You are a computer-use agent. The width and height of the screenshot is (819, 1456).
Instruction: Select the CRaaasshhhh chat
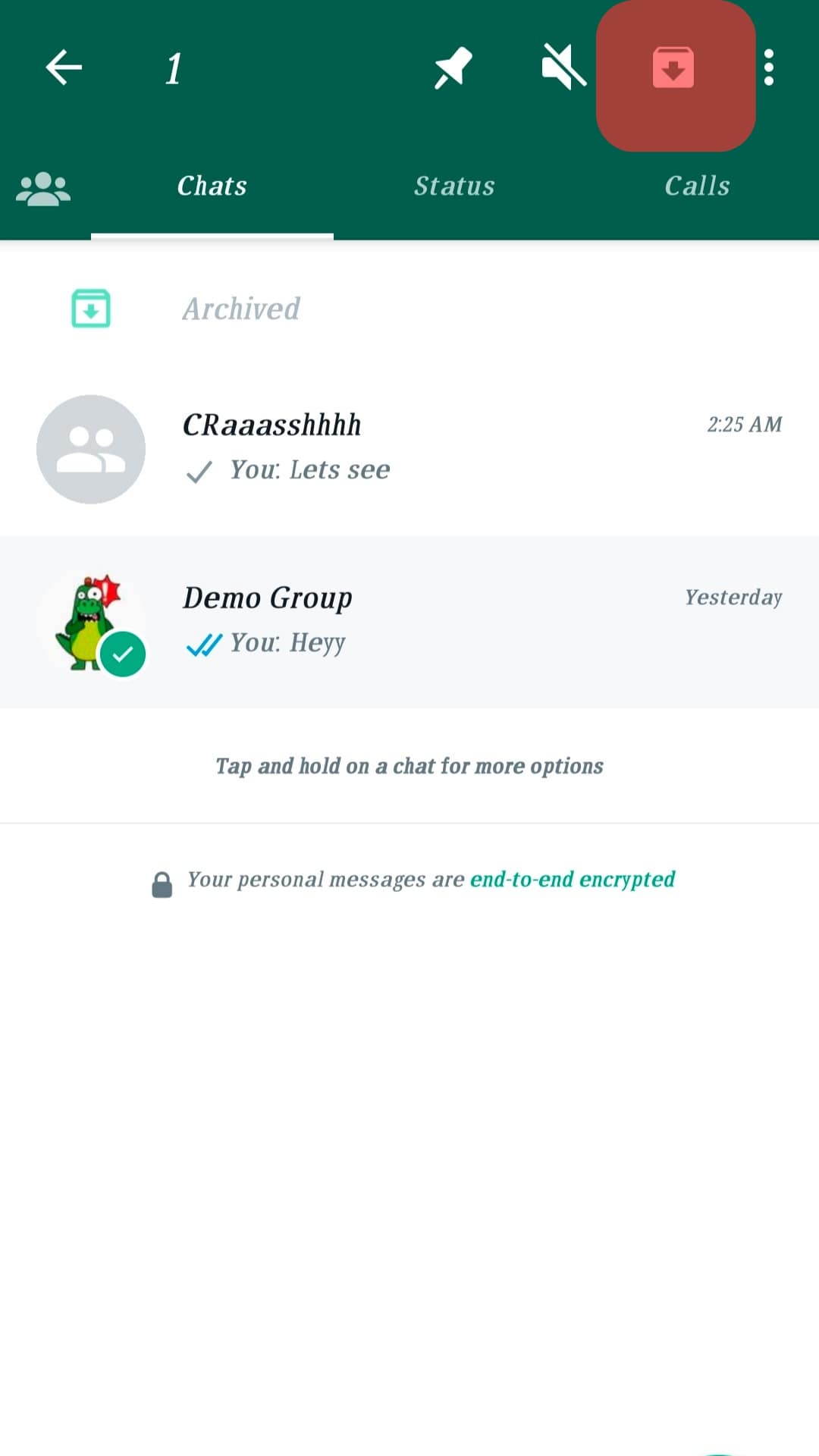click(409, 448)
